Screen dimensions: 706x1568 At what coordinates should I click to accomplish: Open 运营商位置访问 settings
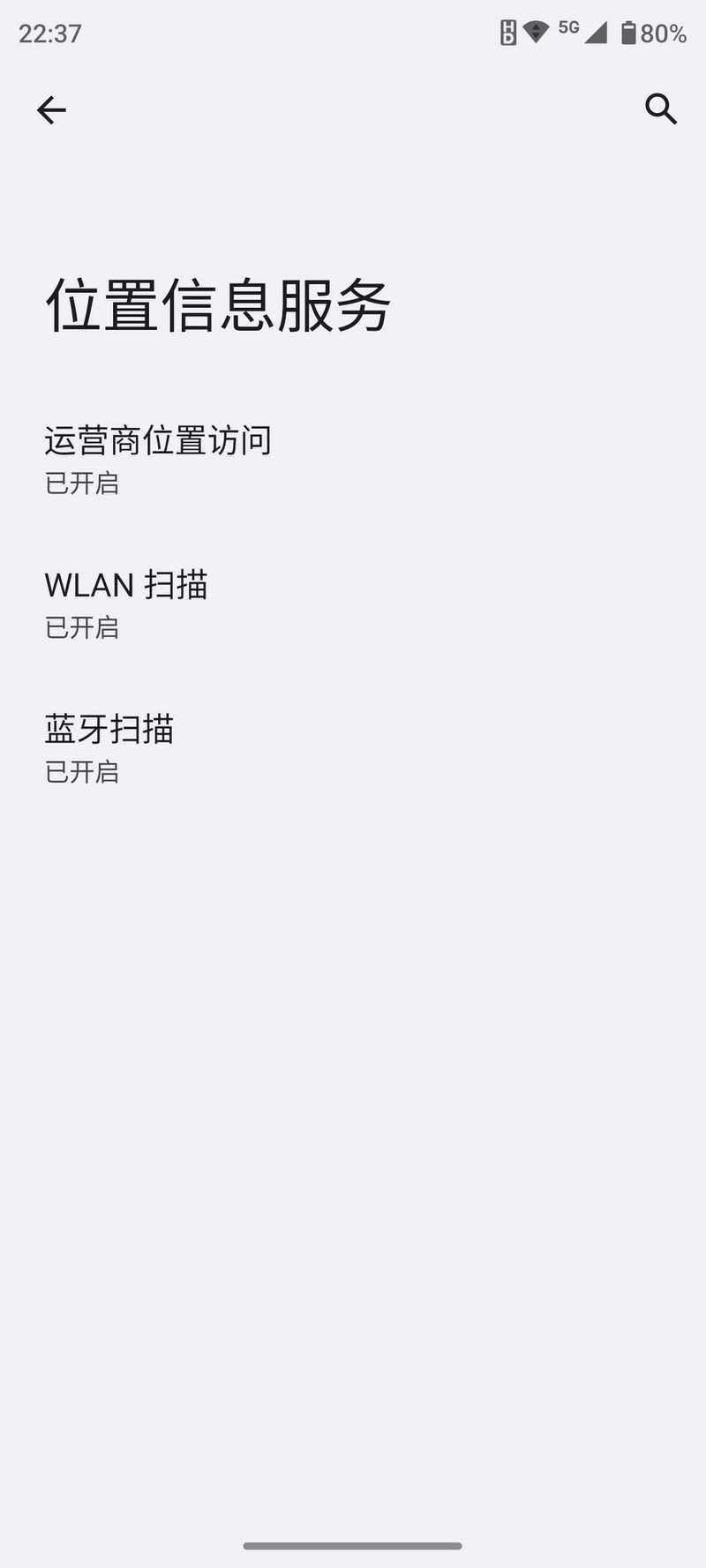click(x=353, y=460)
